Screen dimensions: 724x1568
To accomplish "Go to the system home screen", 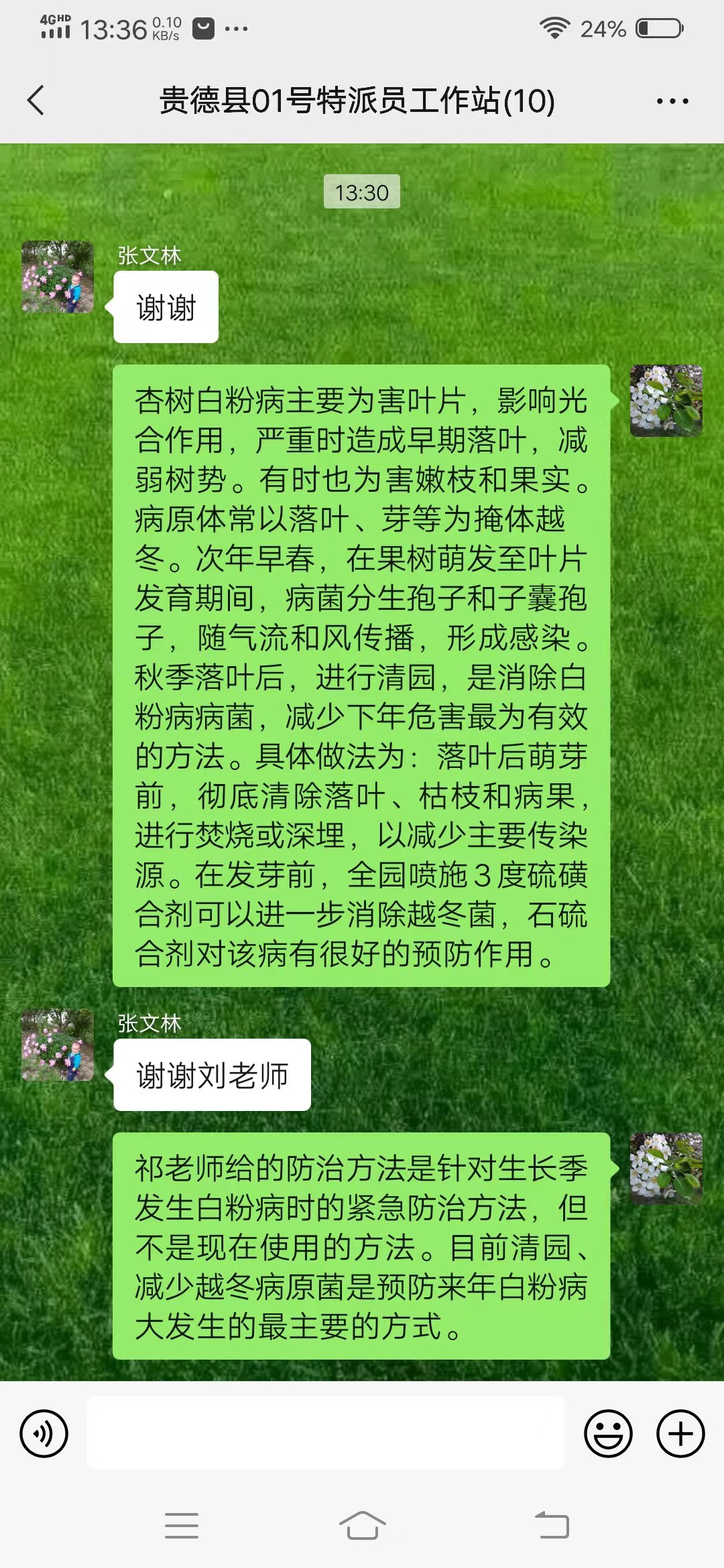I will pos(362,1525).
